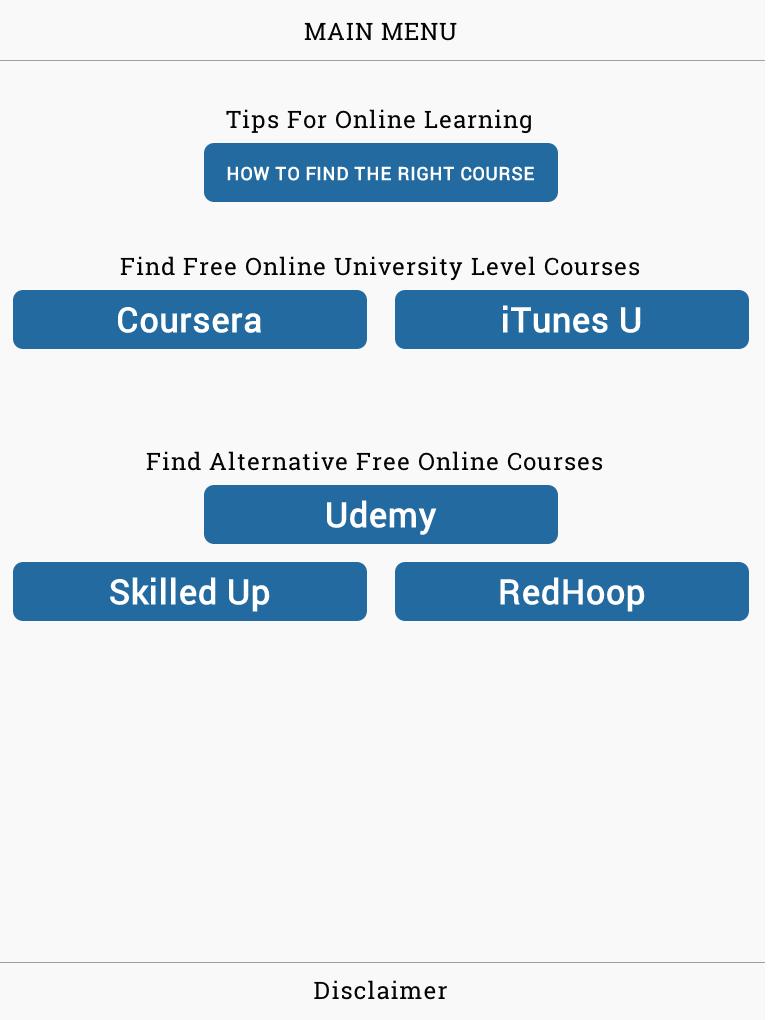Click the Tips For Online Learning heading
Screen dimensions: 770x1020
[380, 119]
